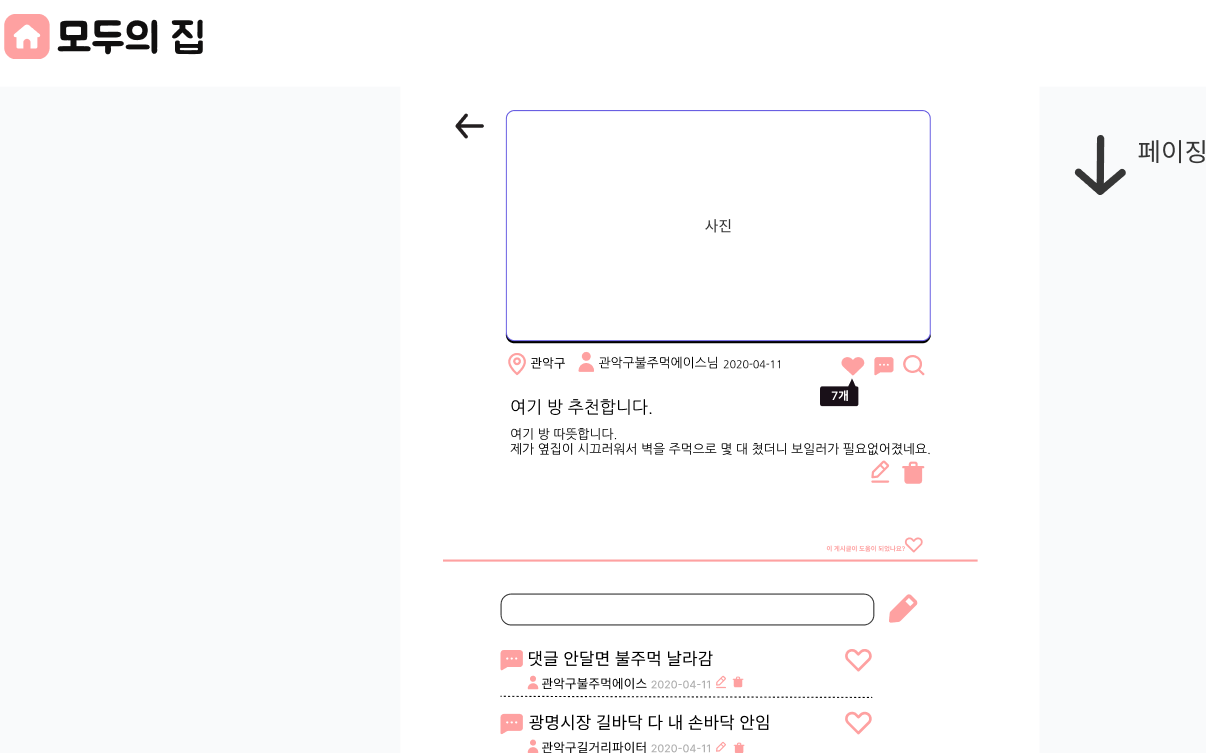Go back with the left arrow

point(469,126)
